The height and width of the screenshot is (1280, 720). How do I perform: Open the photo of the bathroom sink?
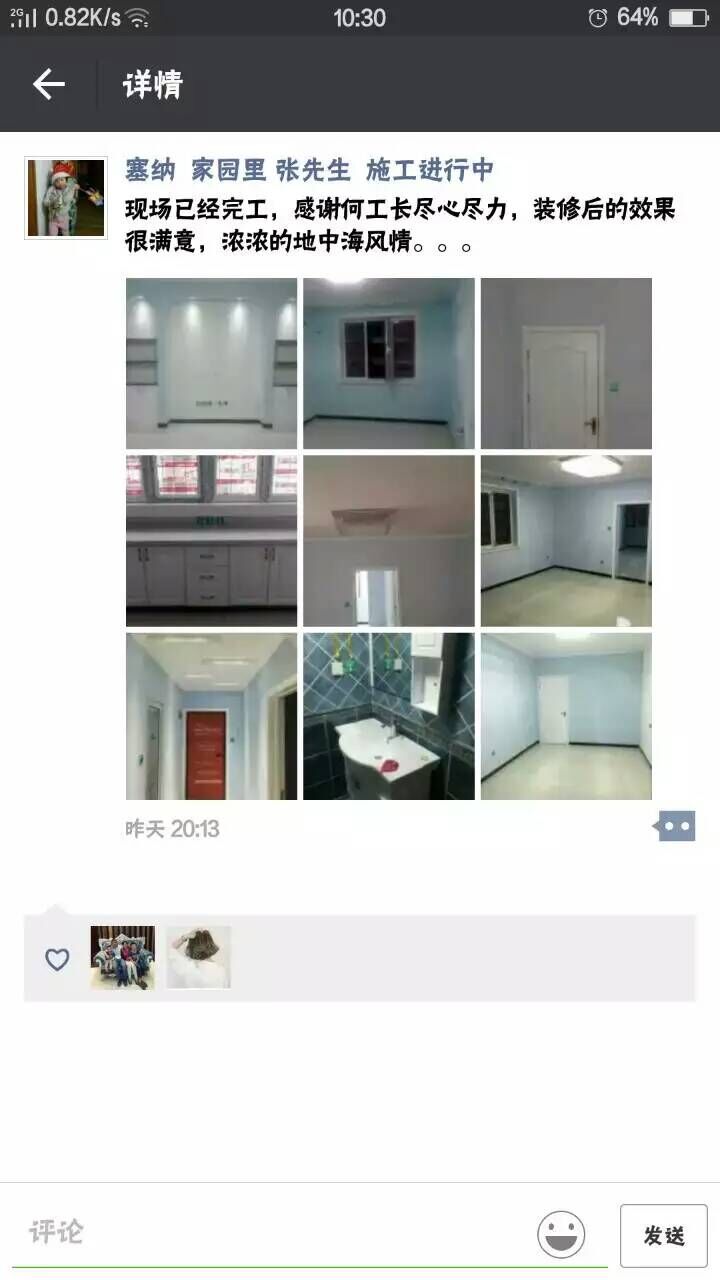(x=389, y=716)
